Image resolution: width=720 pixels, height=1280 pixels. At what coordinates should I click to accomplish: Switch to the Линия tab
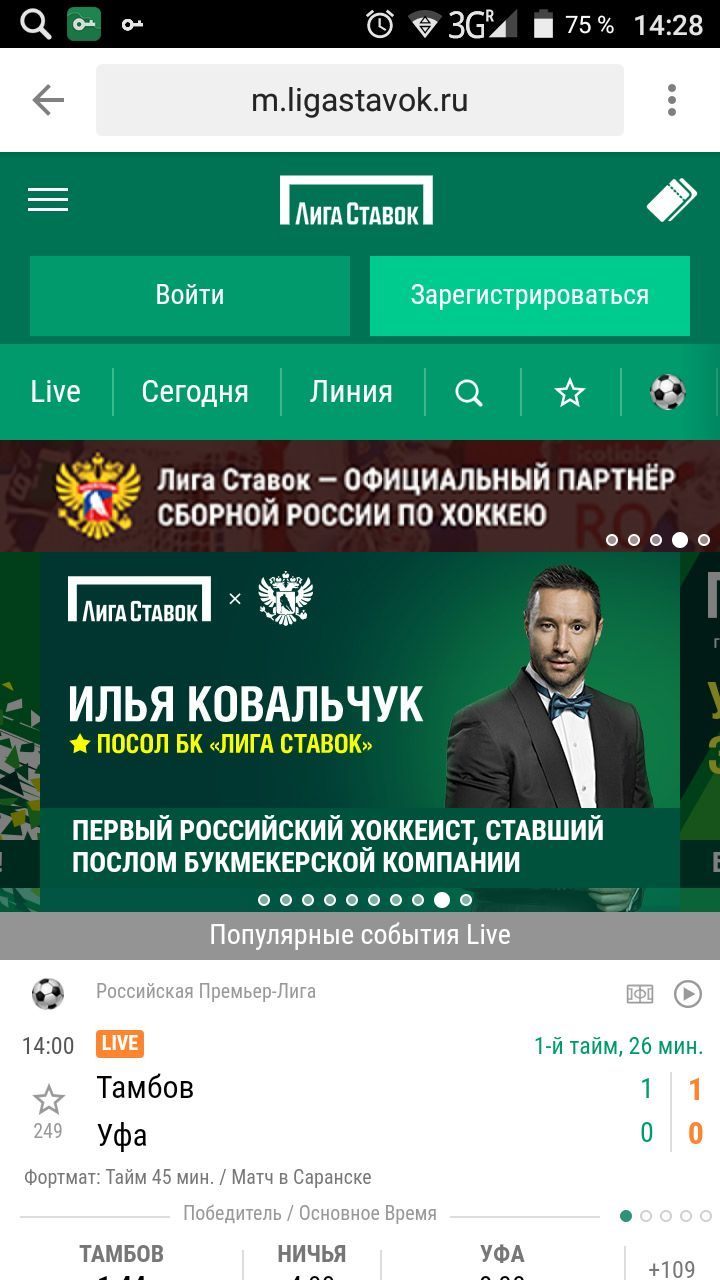point(351,392)
